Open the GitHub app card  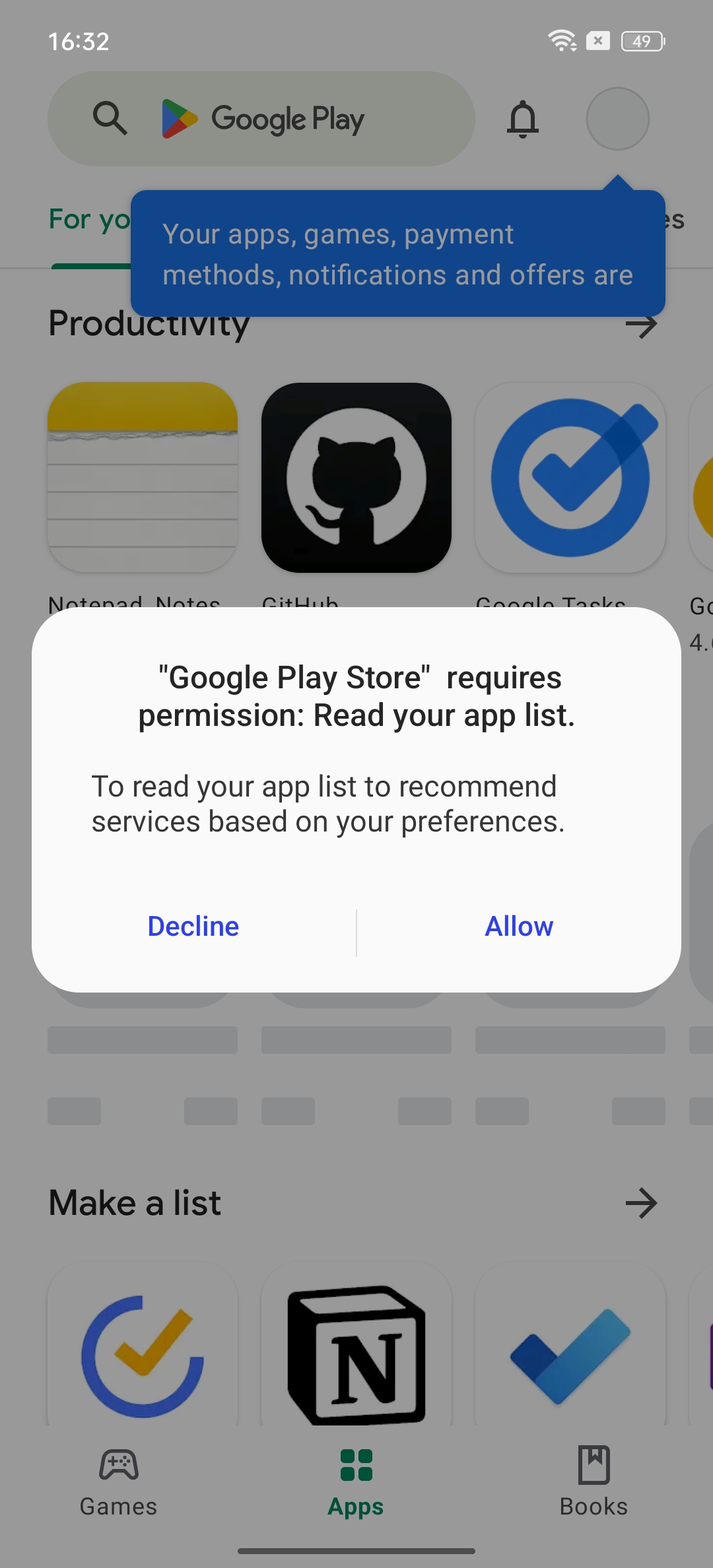[356, 478]
